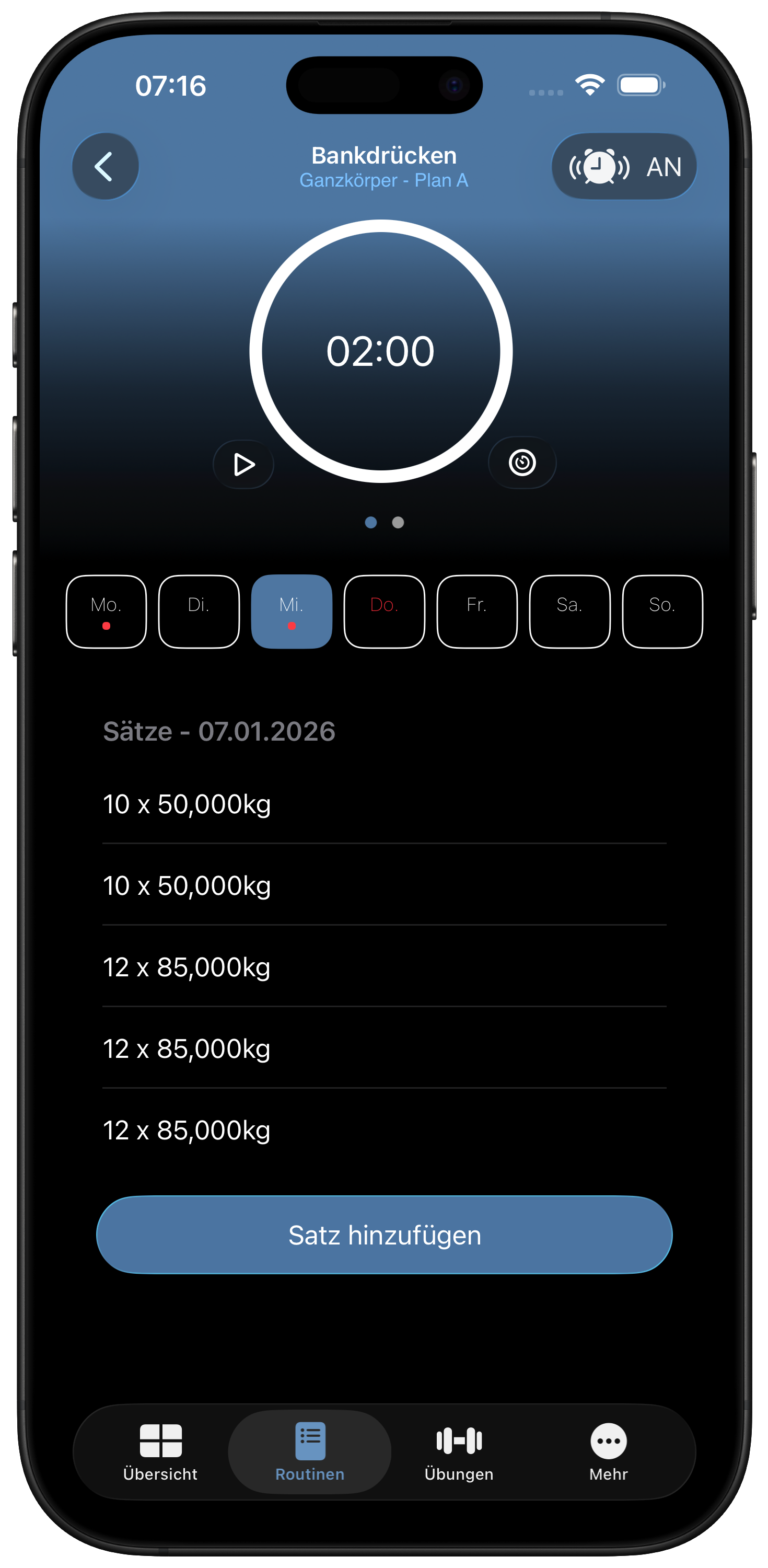Screen dimensions: 768x1568
Task: Switch to the Montag day tab
Action: (x=106, y=612)
